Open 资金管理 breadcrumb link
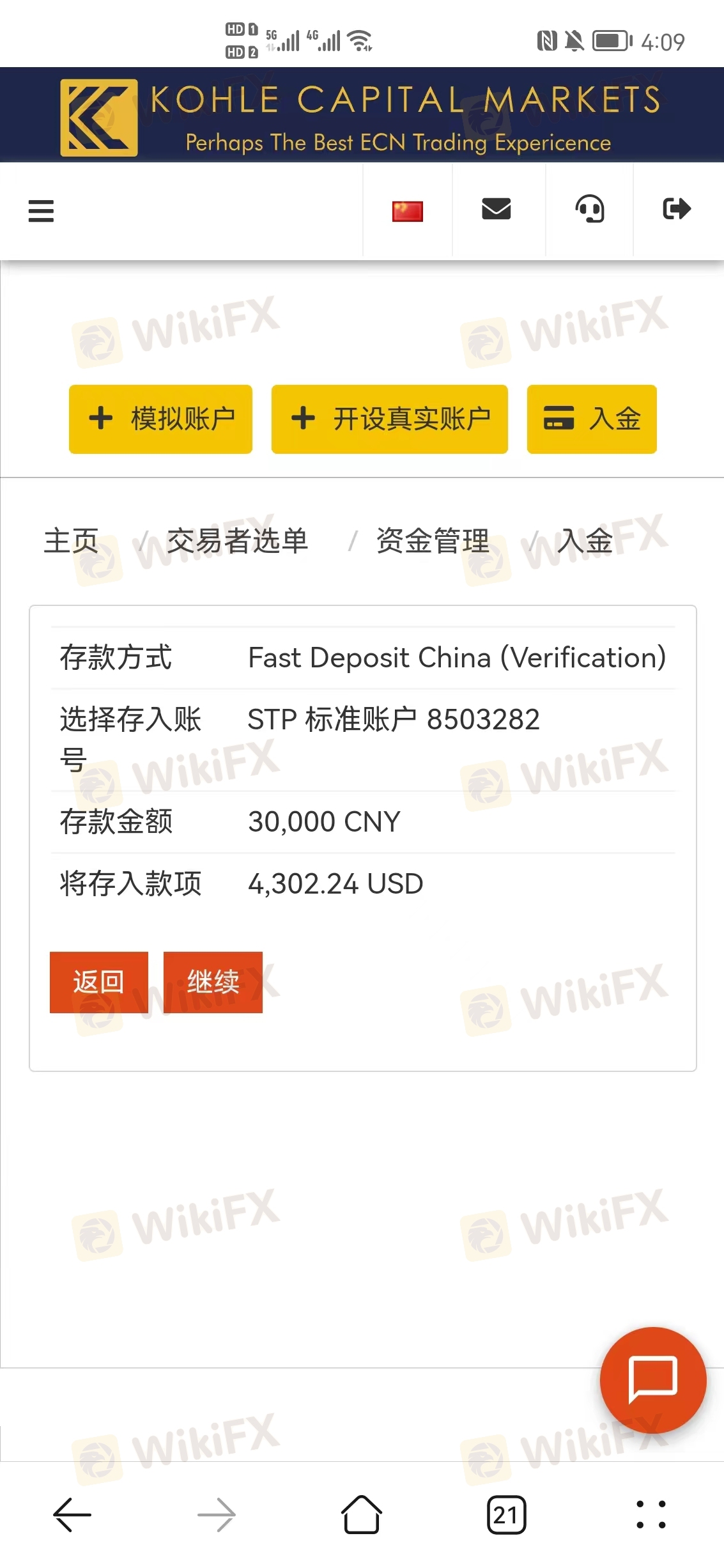724x1568 pixels. pos(433,541)
